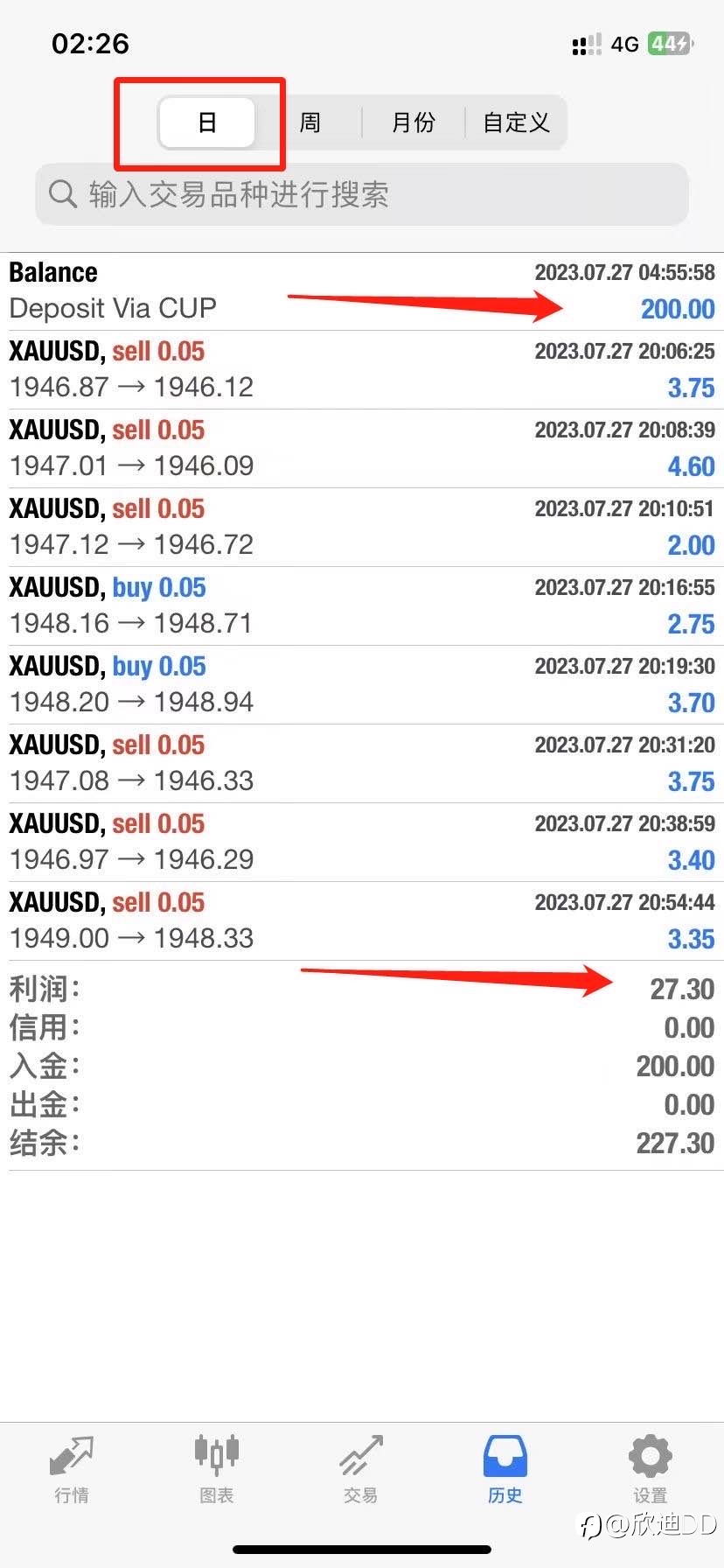Tap the symbol search field
The width and height of the screenshot is (724, 1568).
point(362,194)
